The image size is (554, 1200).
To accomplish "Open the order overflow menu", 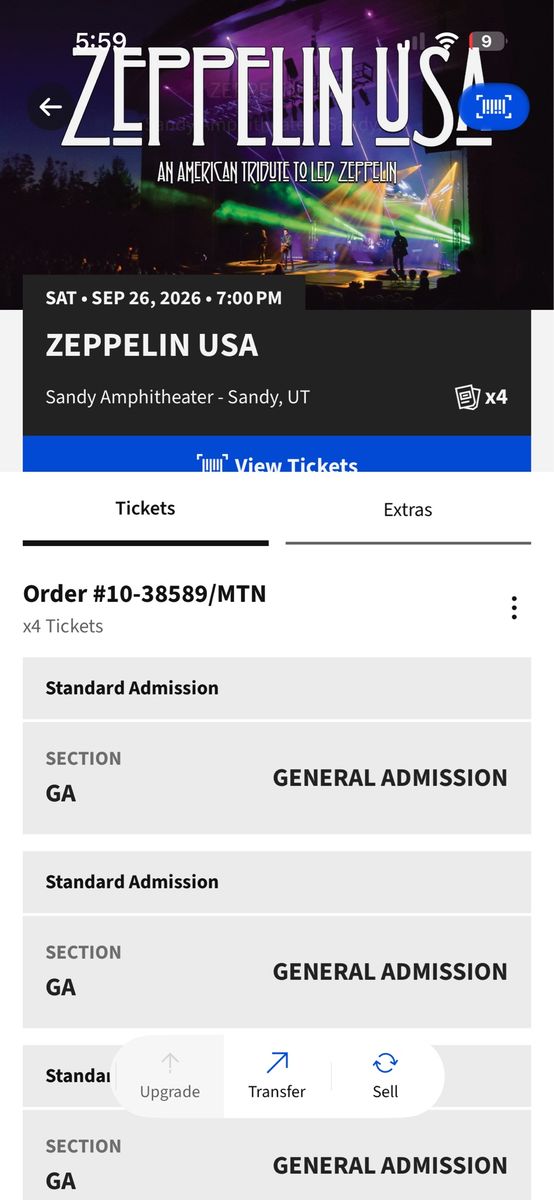I will tap(514, 608).
